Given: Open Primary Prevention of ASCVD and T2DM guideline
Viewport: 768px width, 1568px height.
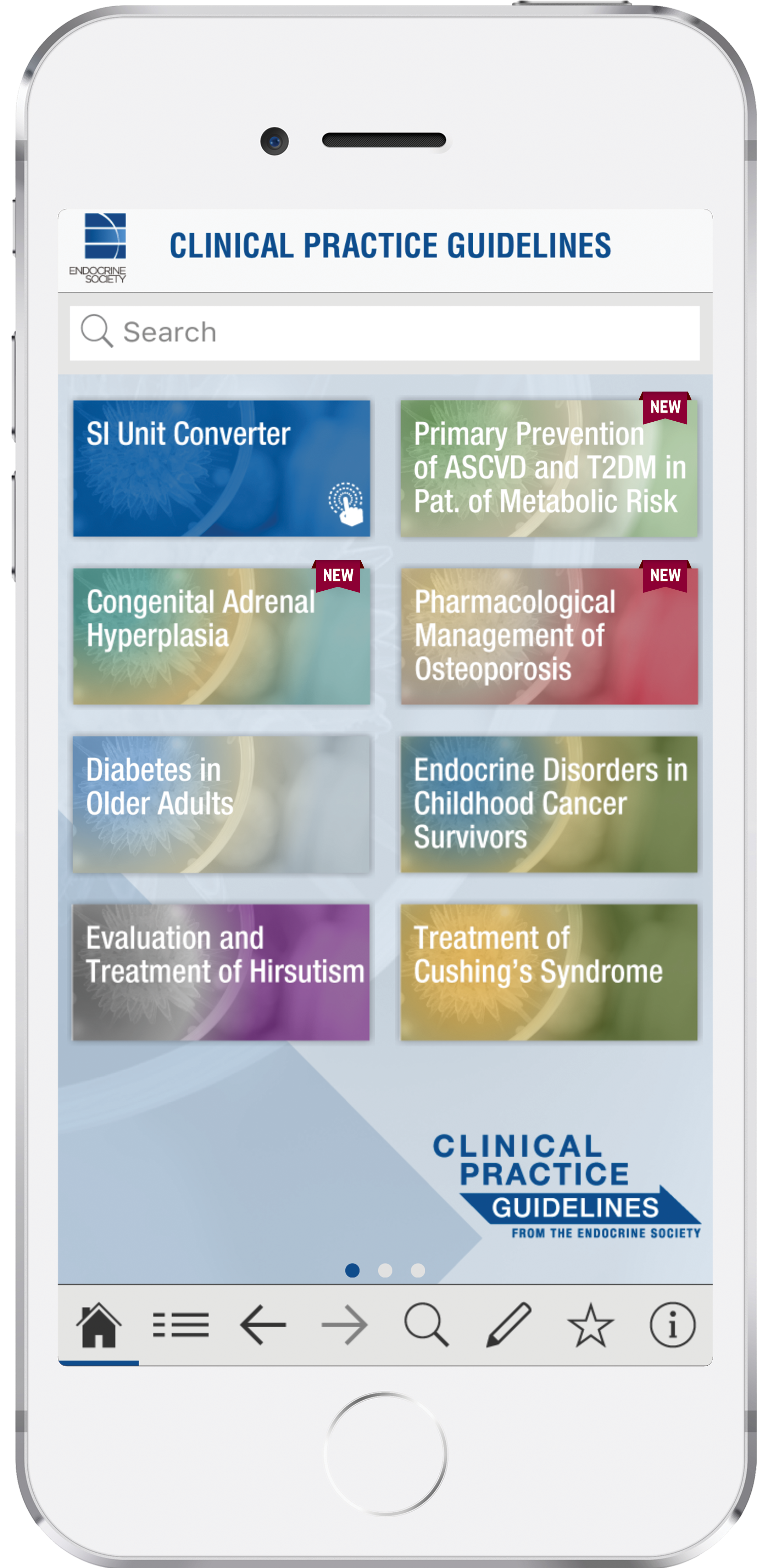Looking at the screenshot, I should 548,467.
